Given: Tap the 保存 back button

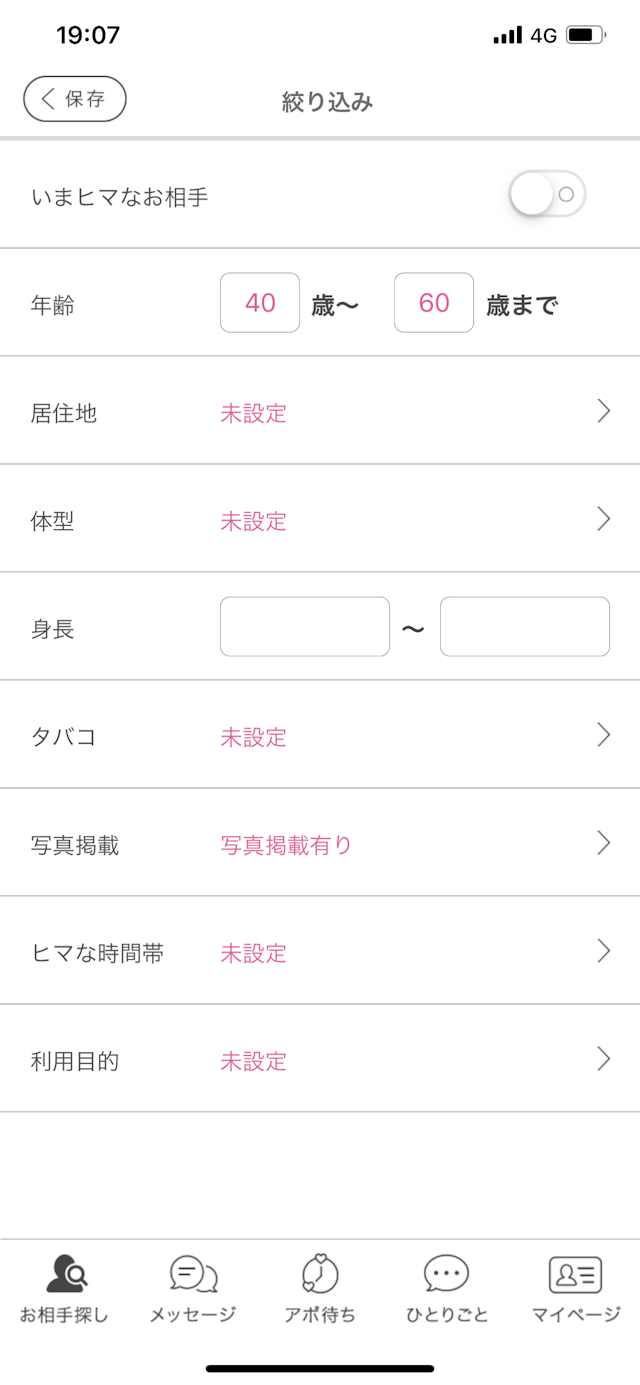Looking at the screenshot, I should coord(75,99).
